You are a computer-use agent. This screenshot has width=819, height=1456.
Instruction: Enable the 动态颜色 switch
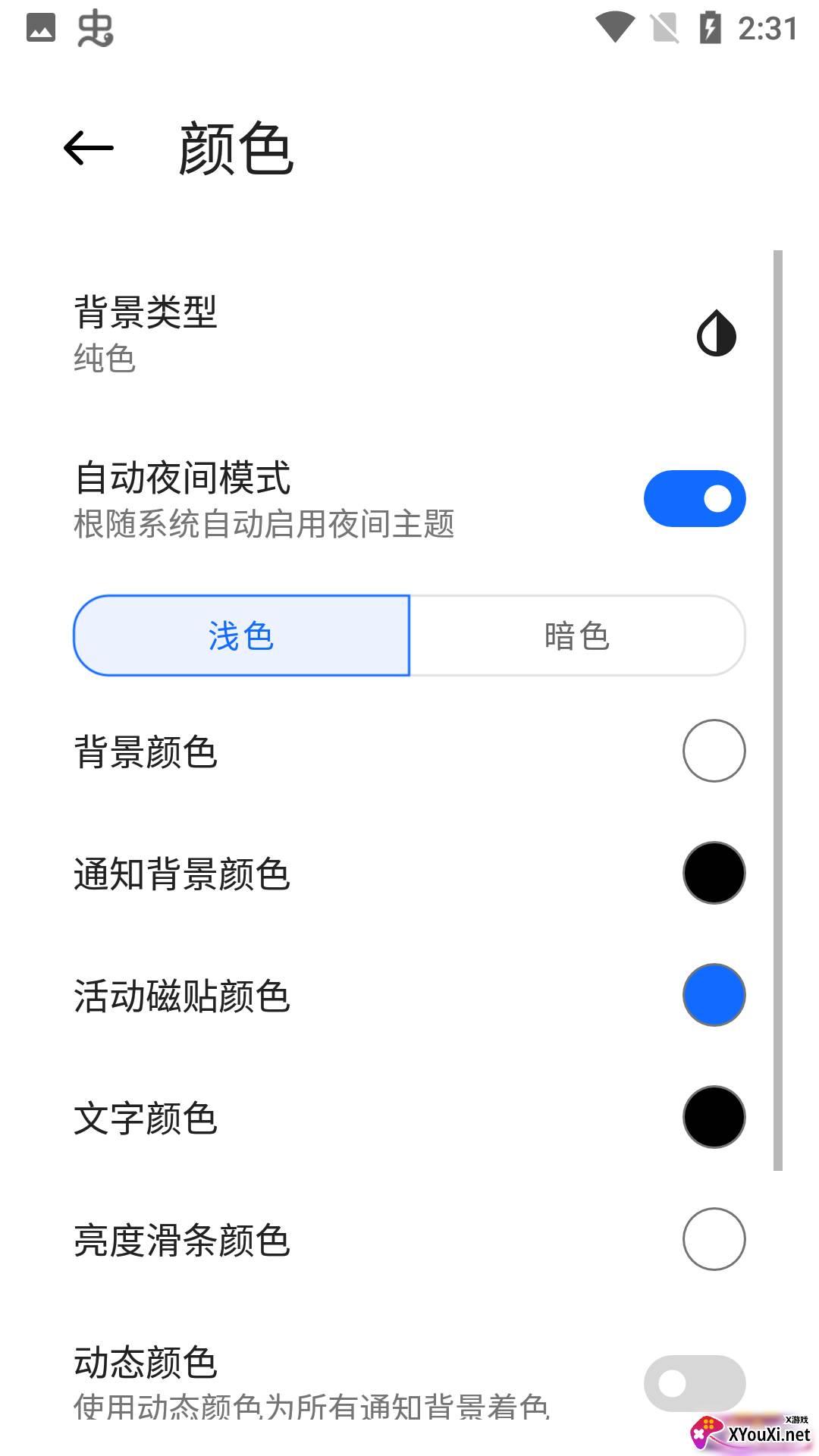pyautogui.click(x=695, y=1383)
